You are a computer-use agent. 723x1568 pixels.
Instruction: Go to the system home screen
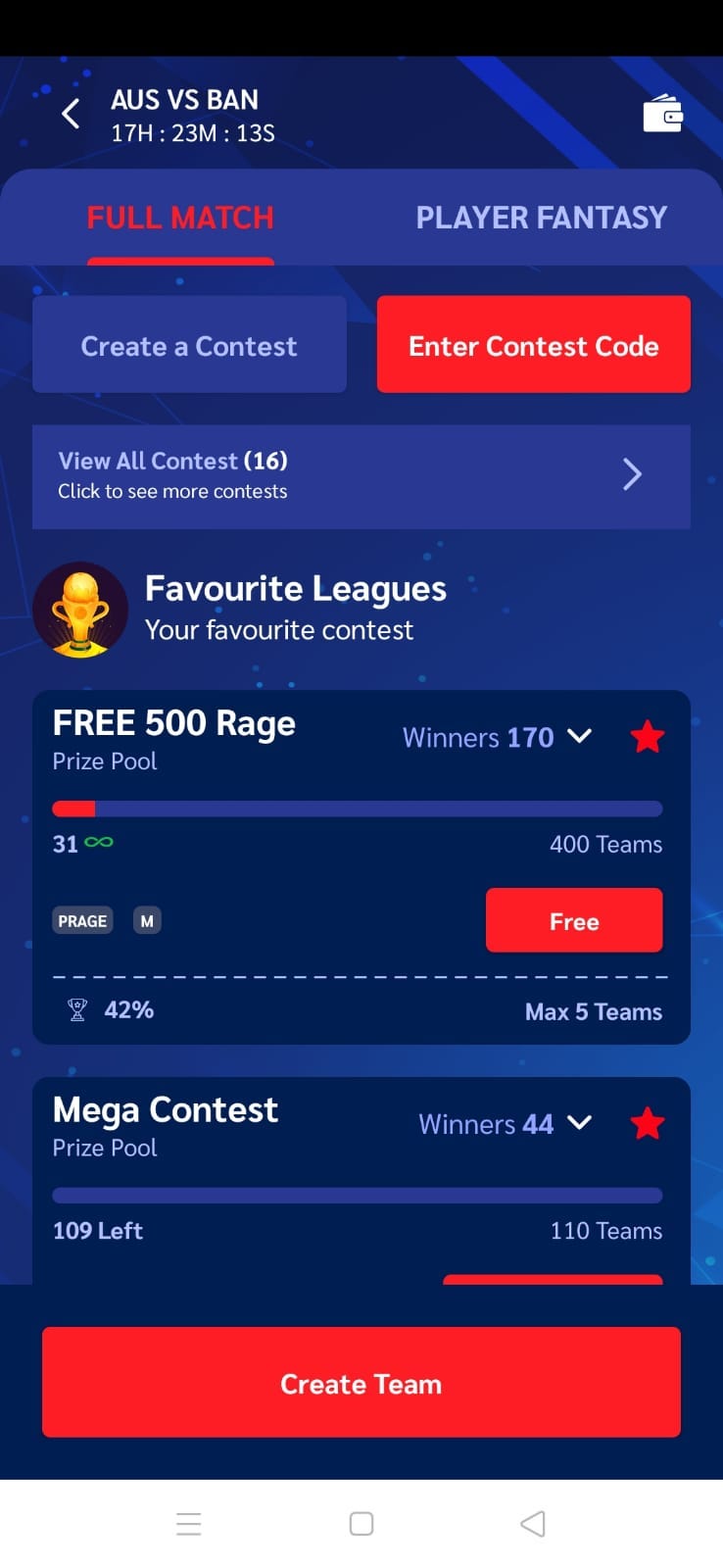tap(361, 1524)
